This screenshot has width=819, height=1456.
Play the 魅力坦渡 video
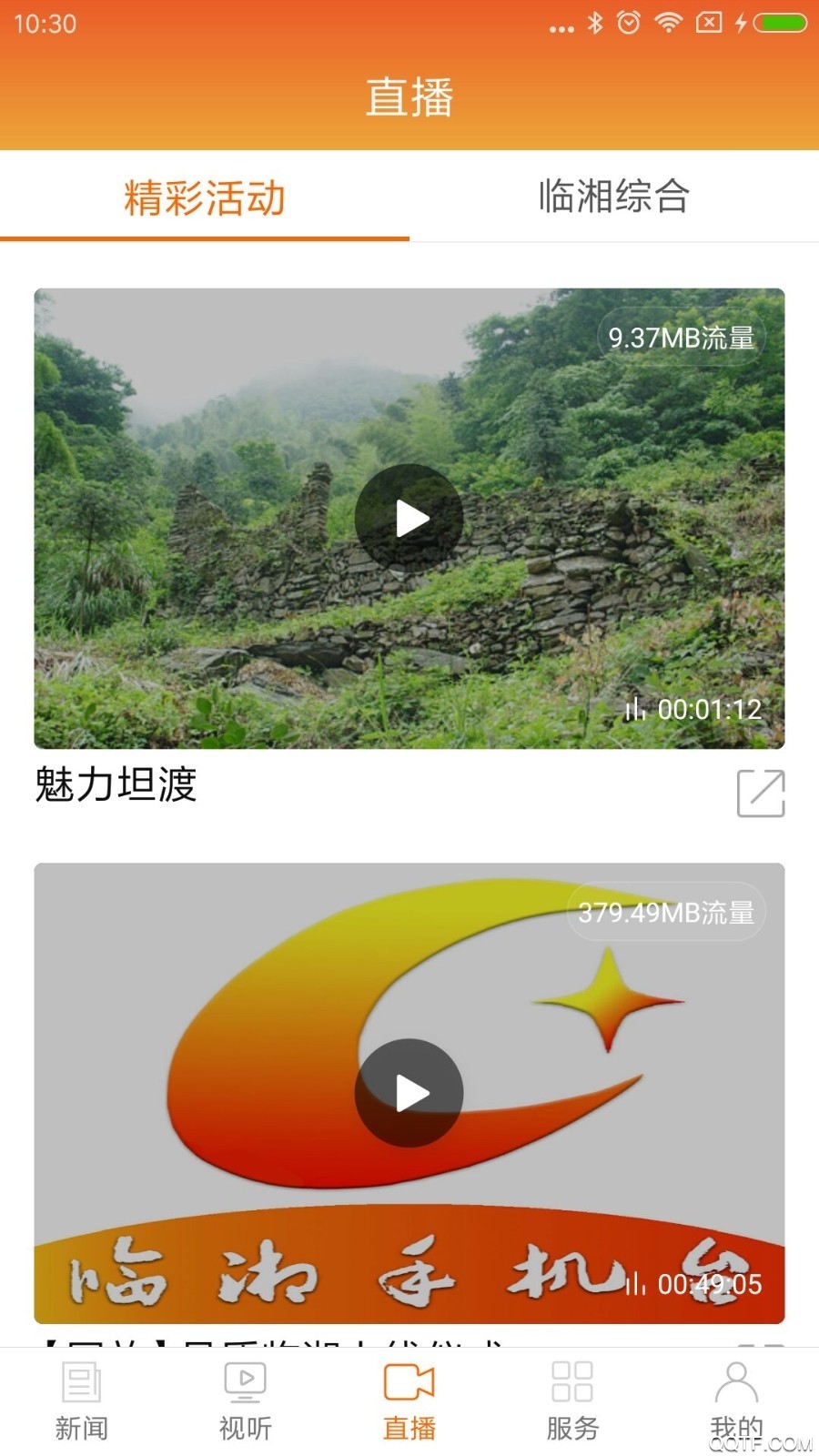409,519
